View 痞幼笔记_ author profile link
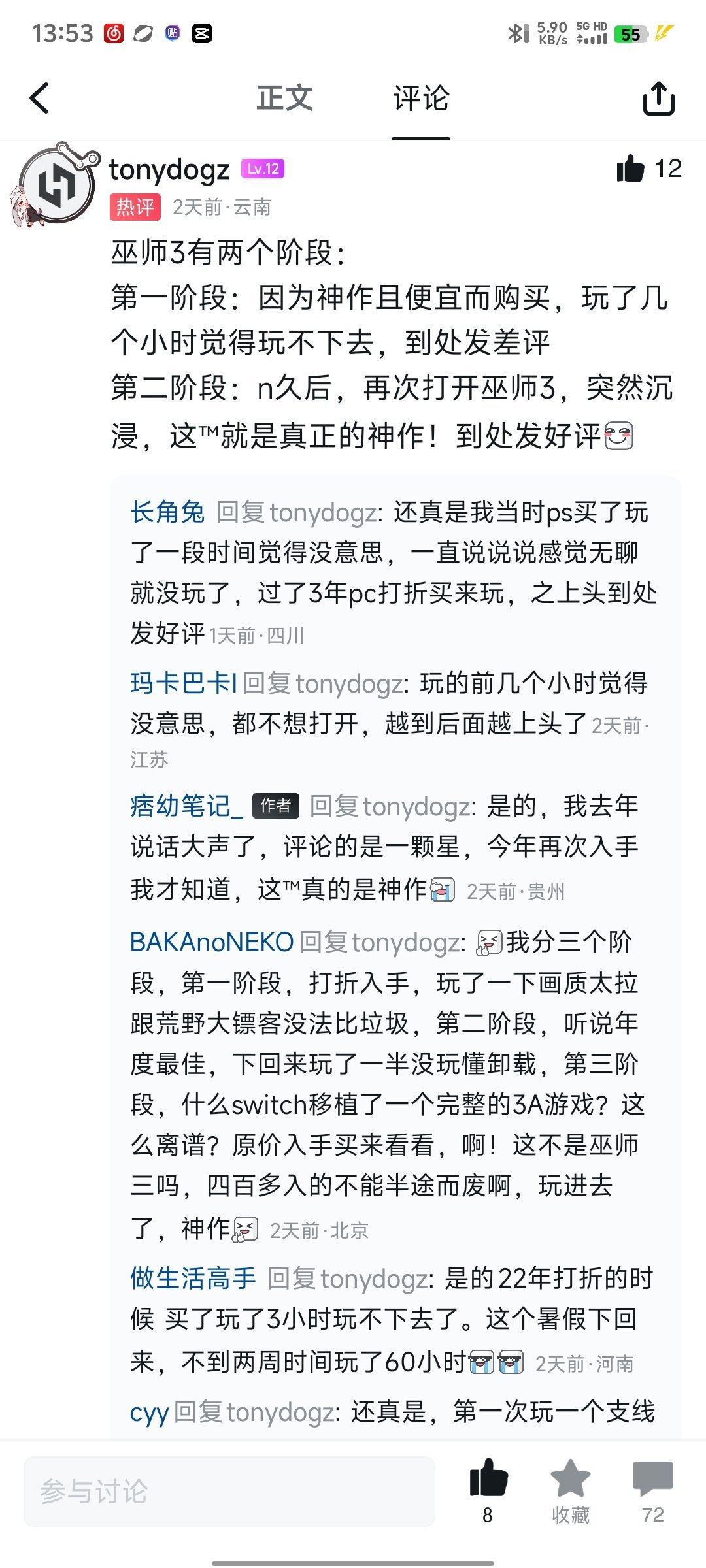The height and width of the screenshot is (1568, 706). point(186,806)
